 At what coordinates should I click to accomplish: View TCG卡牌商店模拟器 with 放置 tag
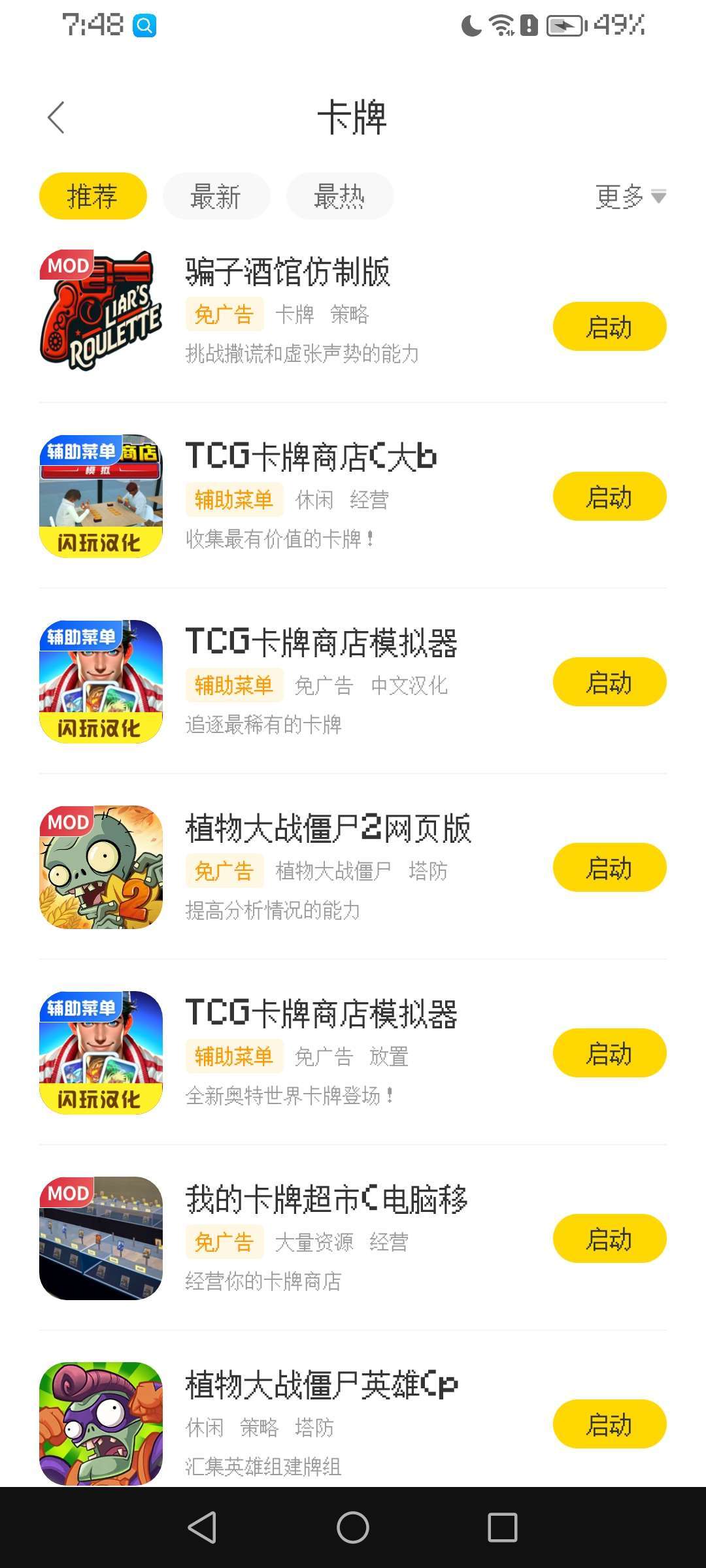[320, 1013]
